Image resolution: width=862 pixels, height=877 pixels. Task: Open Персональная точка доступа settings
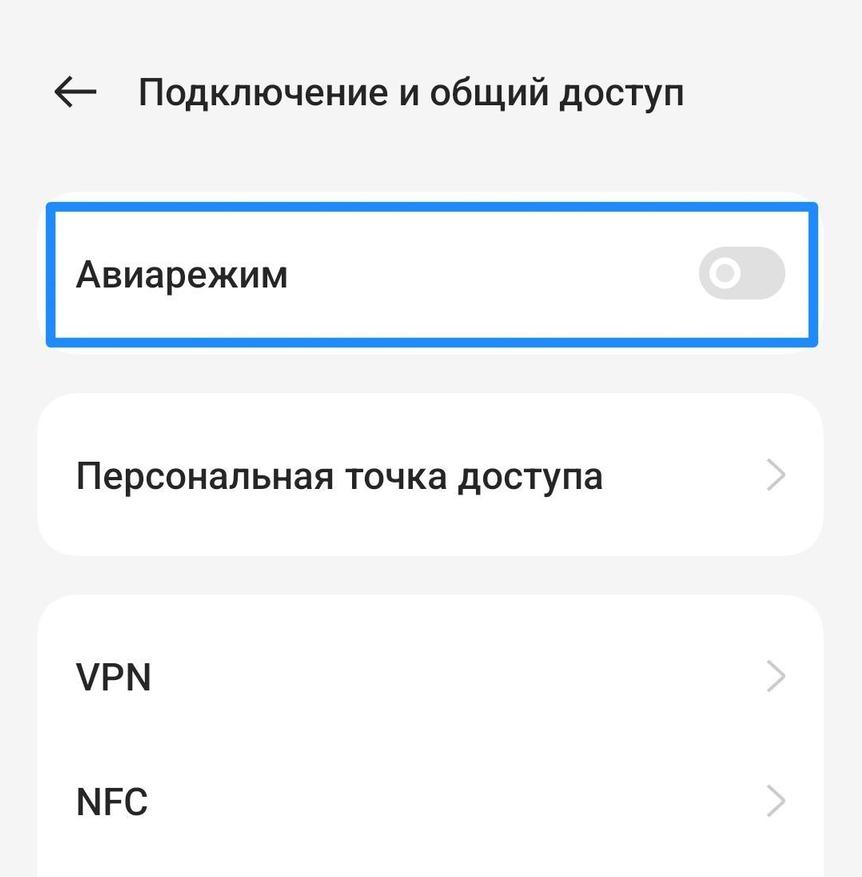(x=430, y=476)
